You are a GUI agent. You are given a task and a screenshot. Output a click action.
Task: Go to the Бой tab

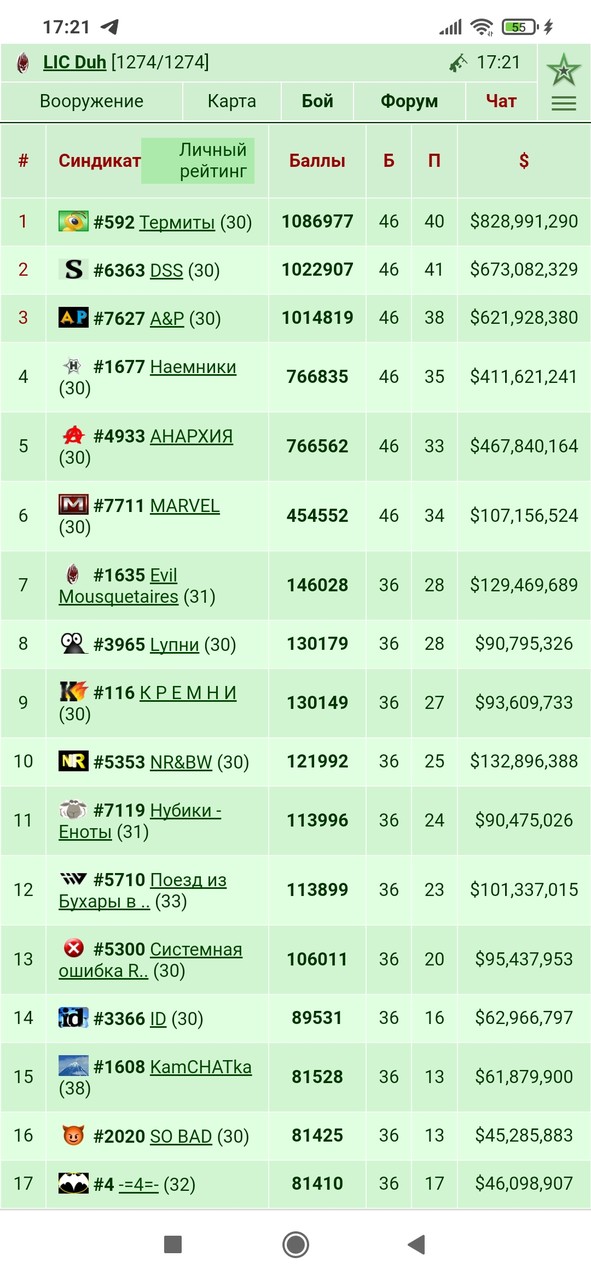[317, 101]
